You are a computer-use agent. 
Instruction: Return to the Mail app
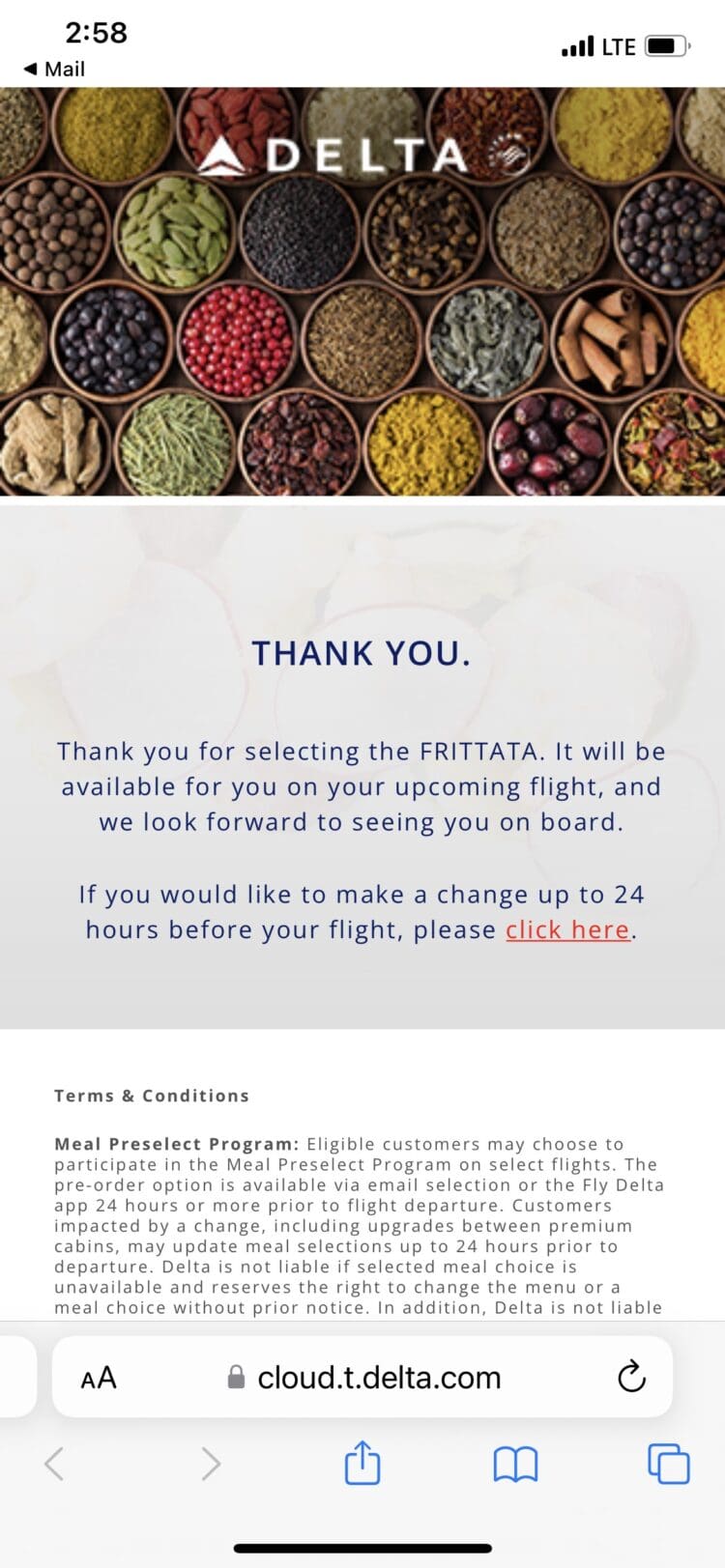[54, 70]
